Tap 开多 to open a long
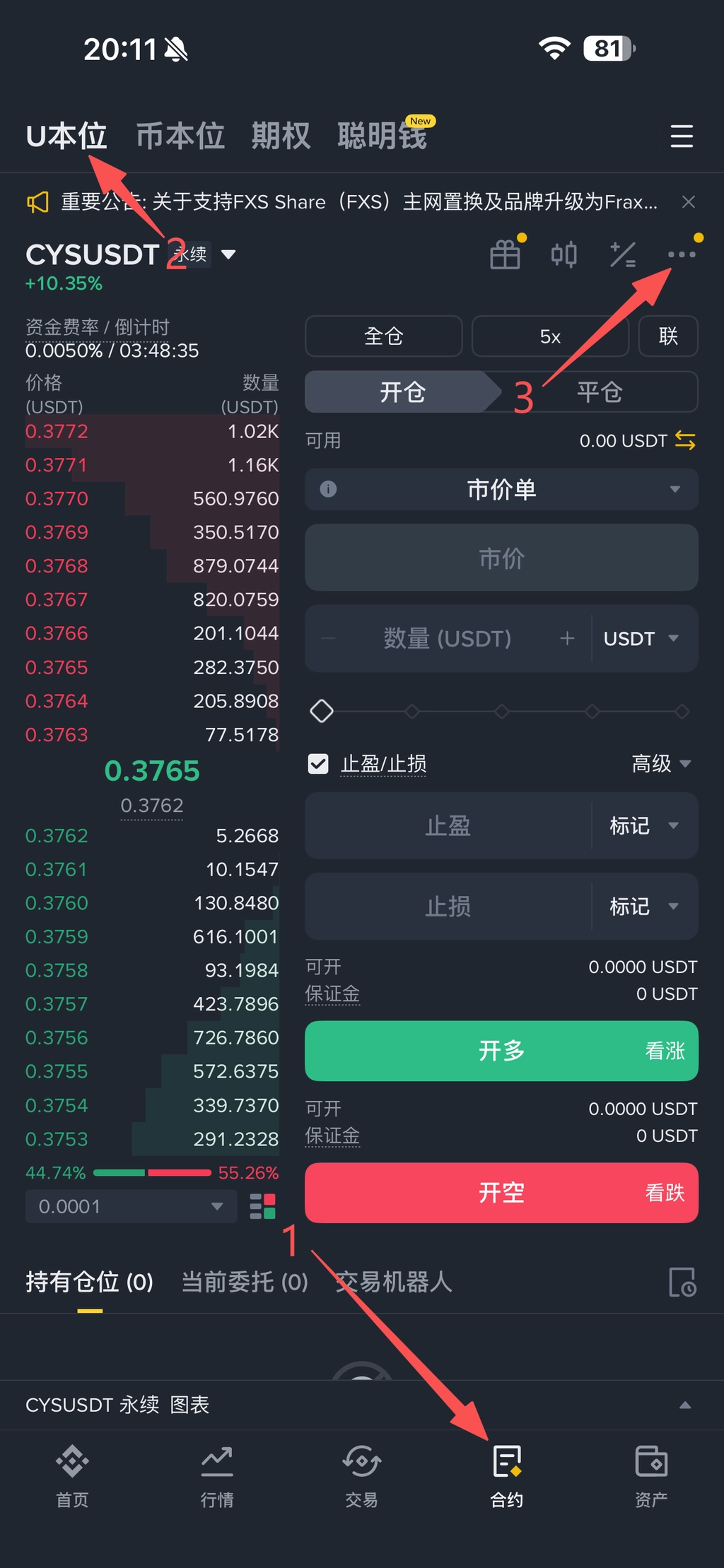 point(501,1051)
